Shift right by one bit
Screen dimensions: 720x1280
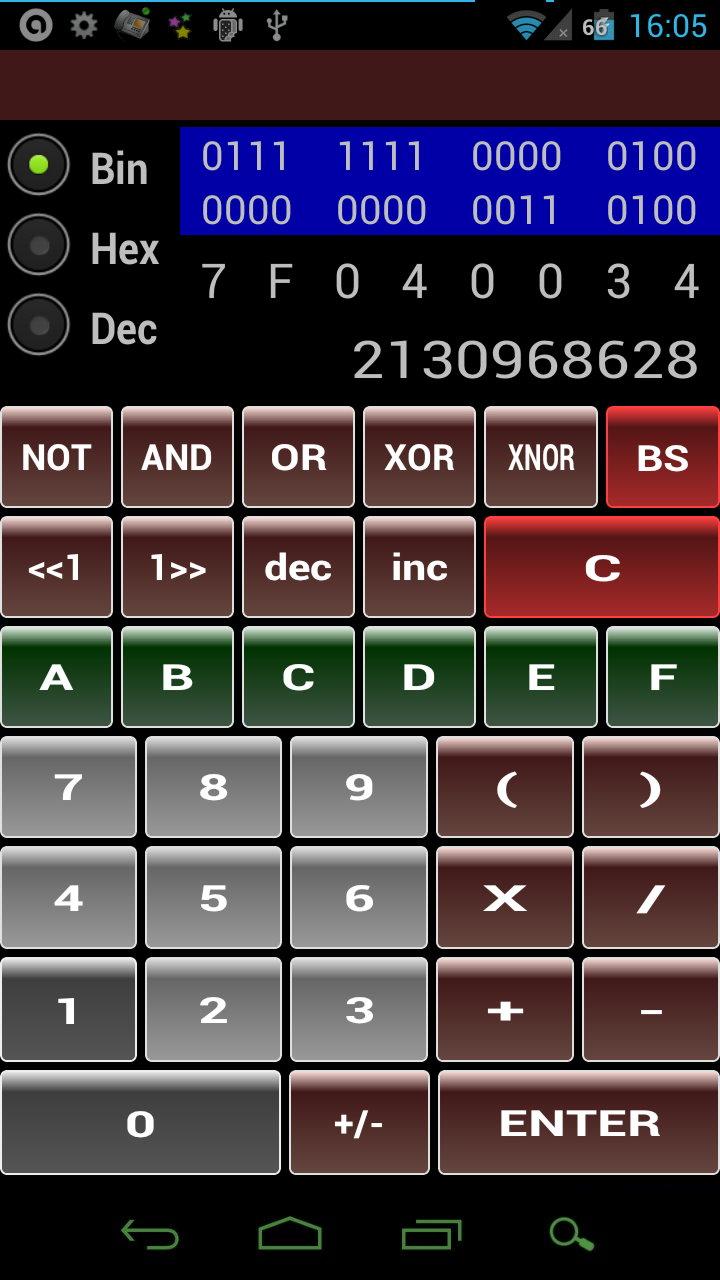177,567
